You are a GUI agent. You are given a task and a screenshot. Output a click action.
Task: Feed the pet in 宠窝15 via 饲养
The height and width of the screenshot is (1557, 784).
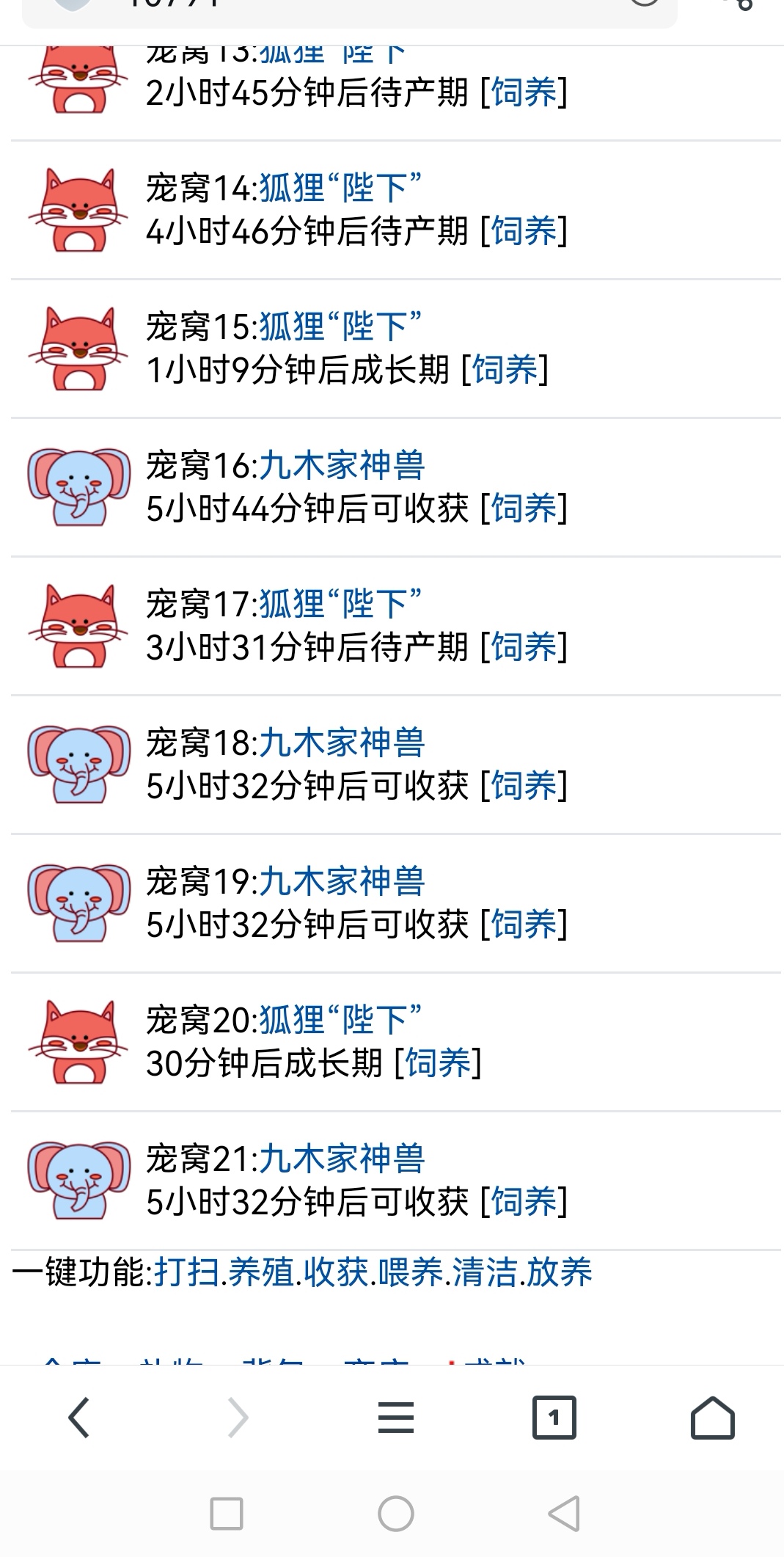click(505, 370)
